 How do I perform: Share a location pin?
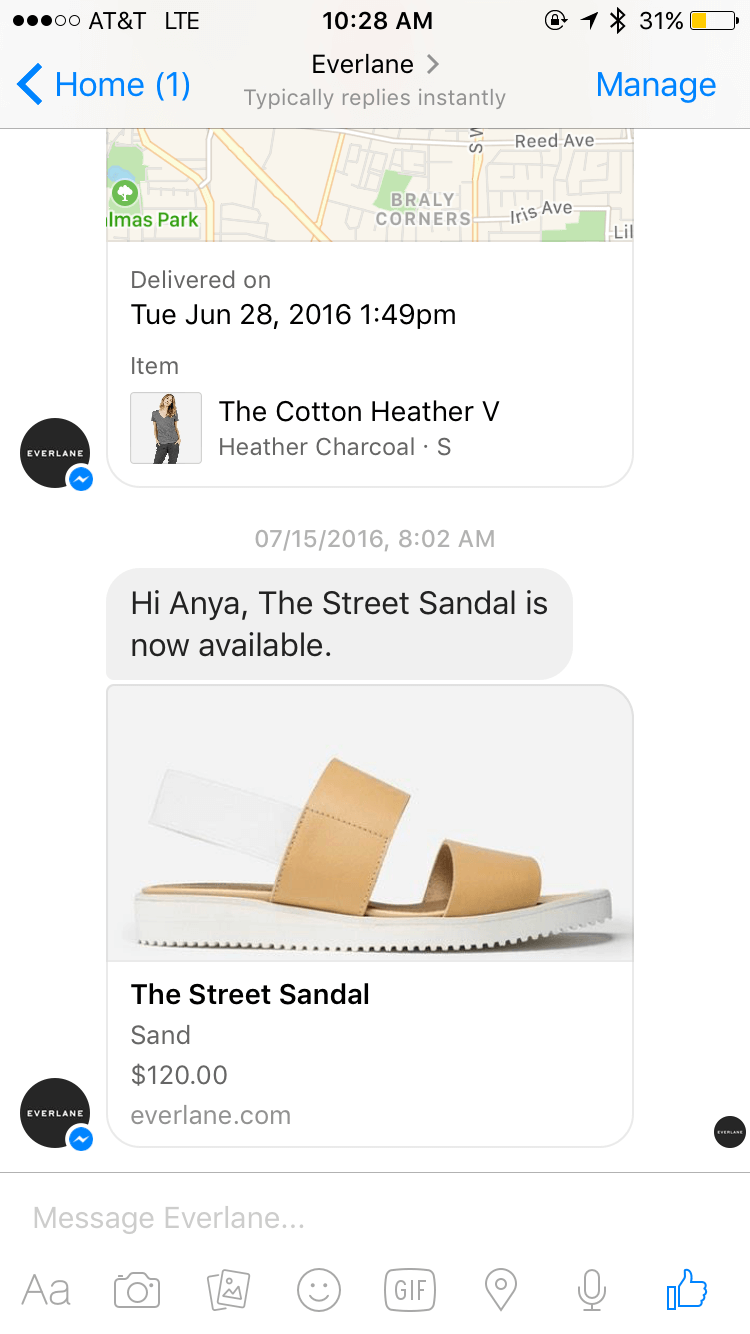click(500, 1290)
